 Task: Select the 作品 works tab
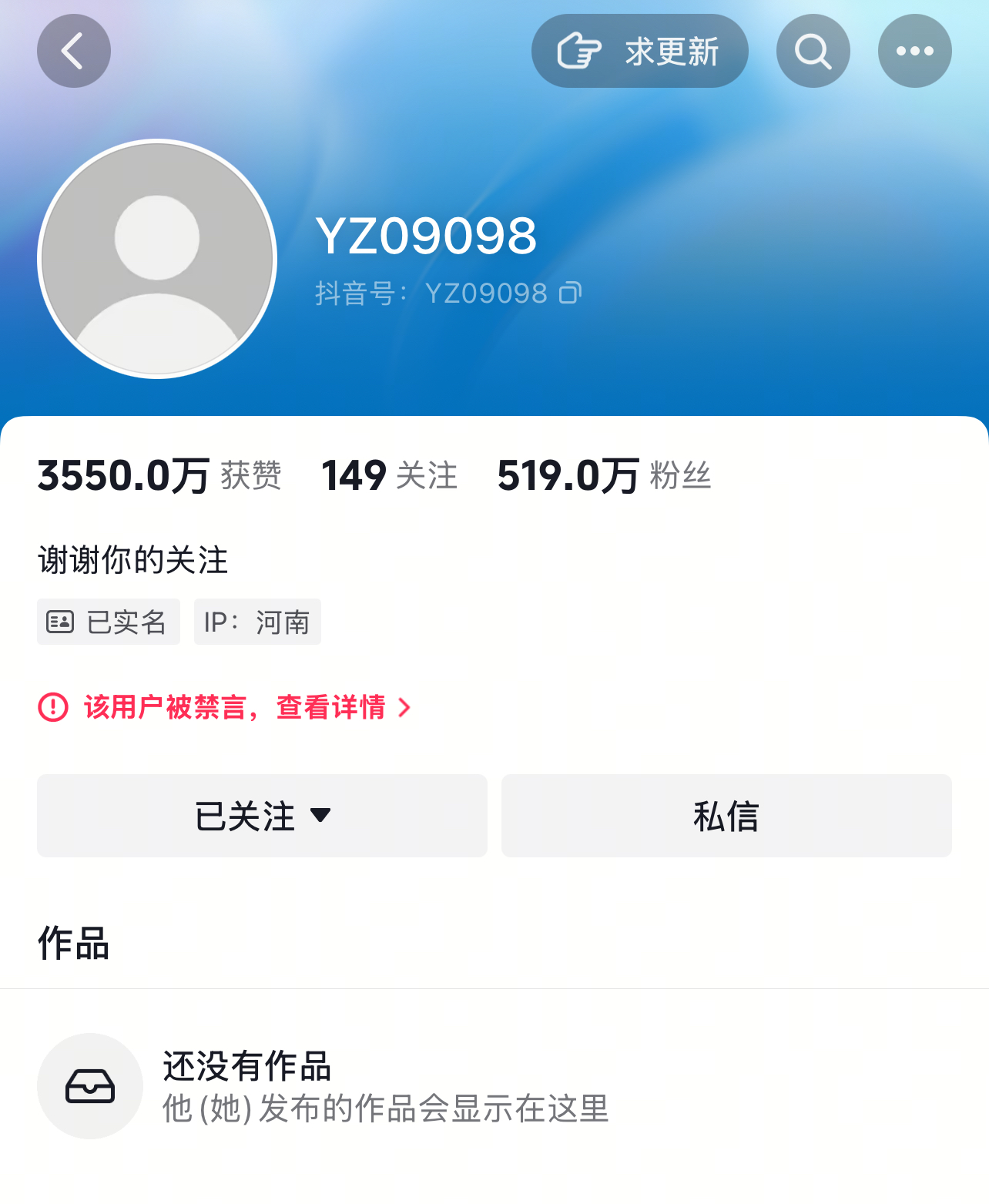pyautogui.click(x=74, y=943)
